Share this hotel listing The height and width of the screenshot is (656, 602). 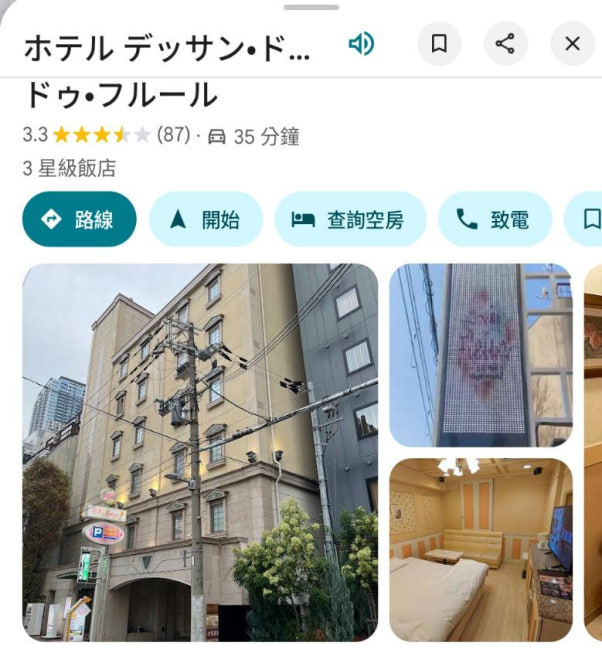pos(505,44)
